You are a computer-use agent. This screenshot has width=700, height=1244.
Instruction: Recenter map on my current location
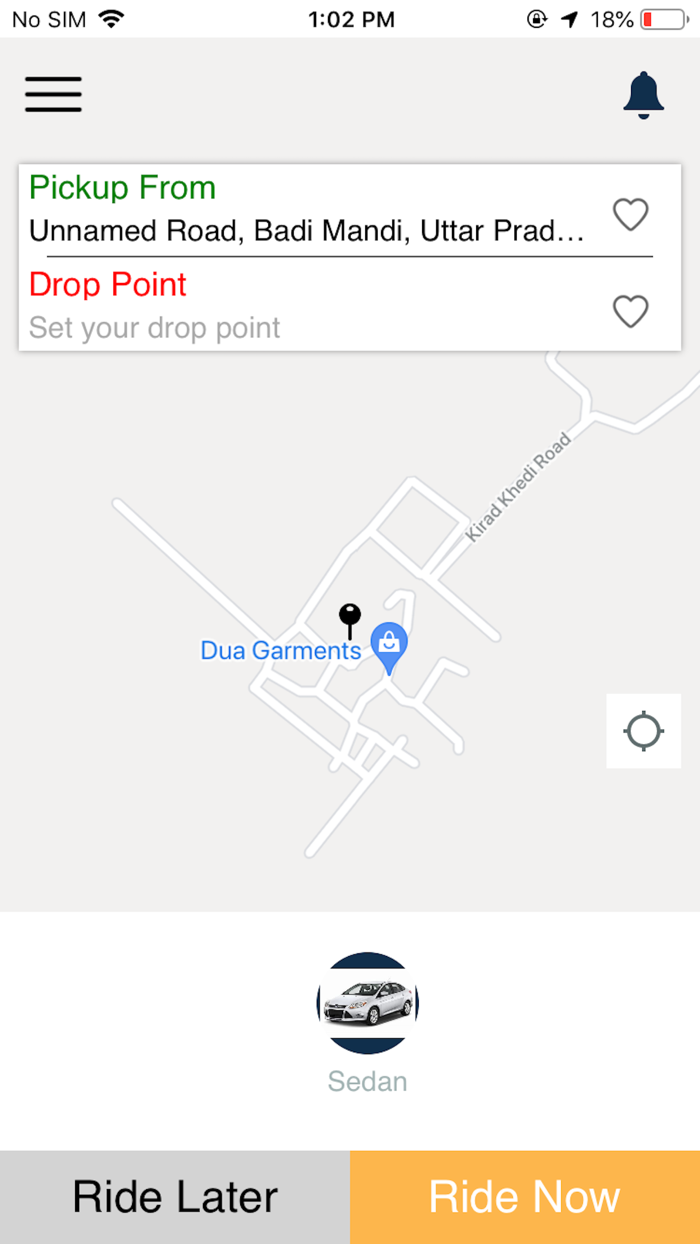pyautogui.click(x=643, y=731)
